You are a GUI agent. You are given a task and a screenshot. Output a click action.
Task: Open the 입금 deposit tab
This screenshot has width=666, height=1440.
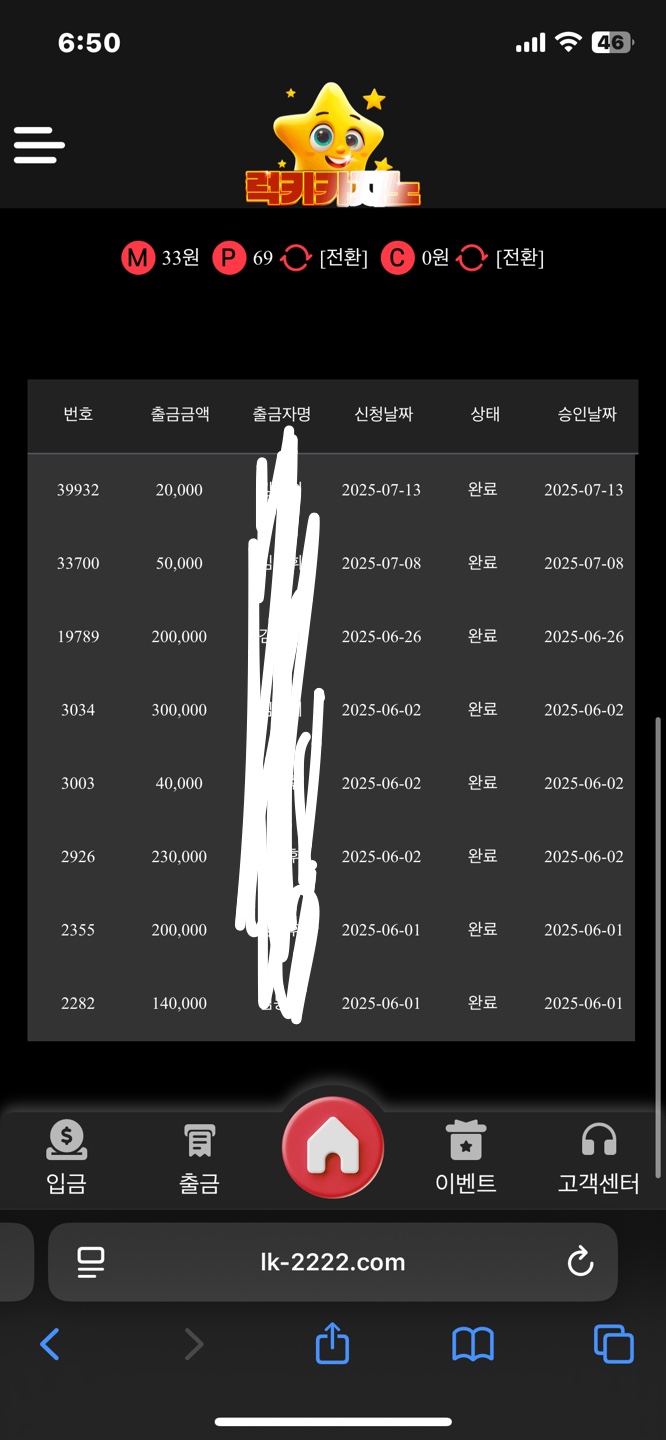point(66,1158)
